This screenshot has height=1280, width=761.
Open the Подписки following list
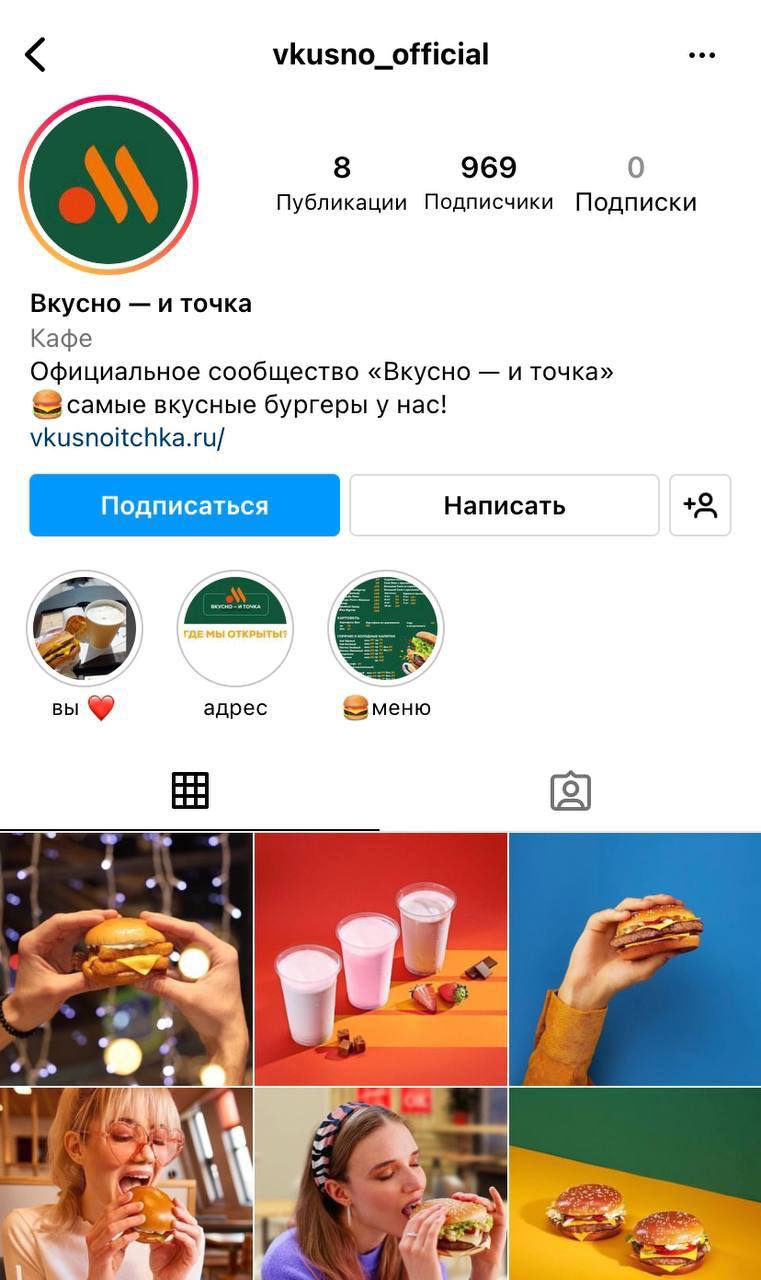tap(635, 184)
